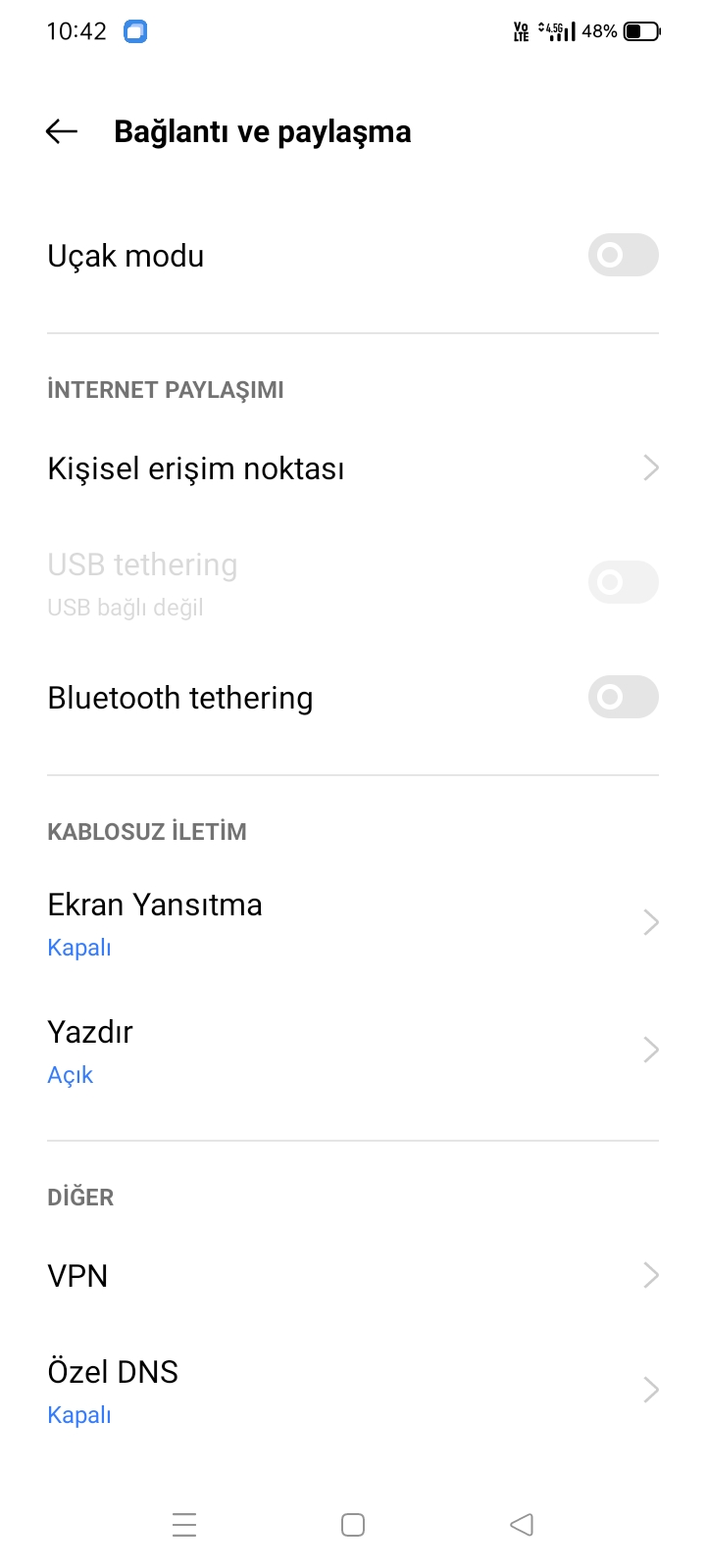This screenshot has height=1568, width=706.
Task: Tap the system home button
Action: pyautogui.click(x=353, y=1525)
